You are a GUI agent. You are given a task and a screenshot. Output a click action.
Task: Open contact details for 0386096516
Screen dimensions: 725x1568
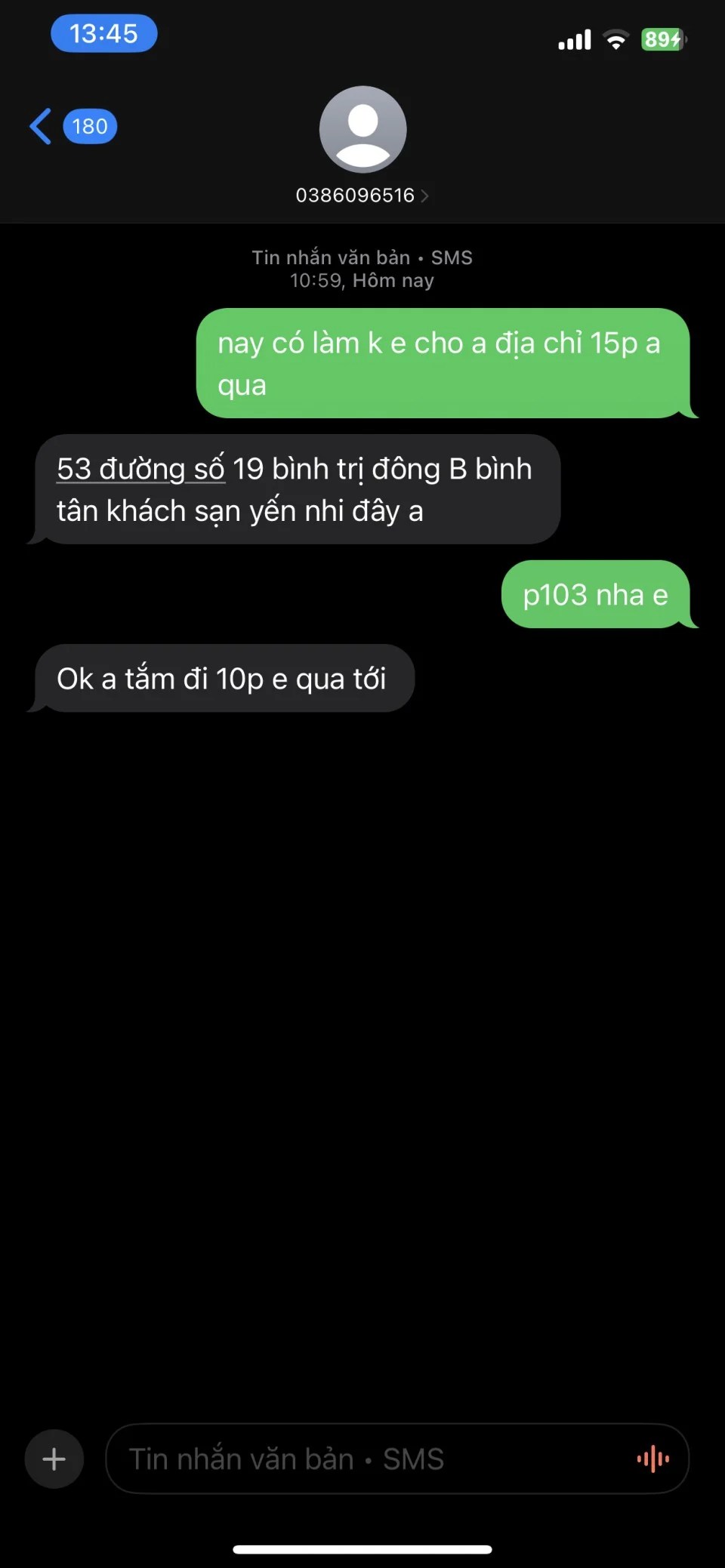click(x=362, y=195)
